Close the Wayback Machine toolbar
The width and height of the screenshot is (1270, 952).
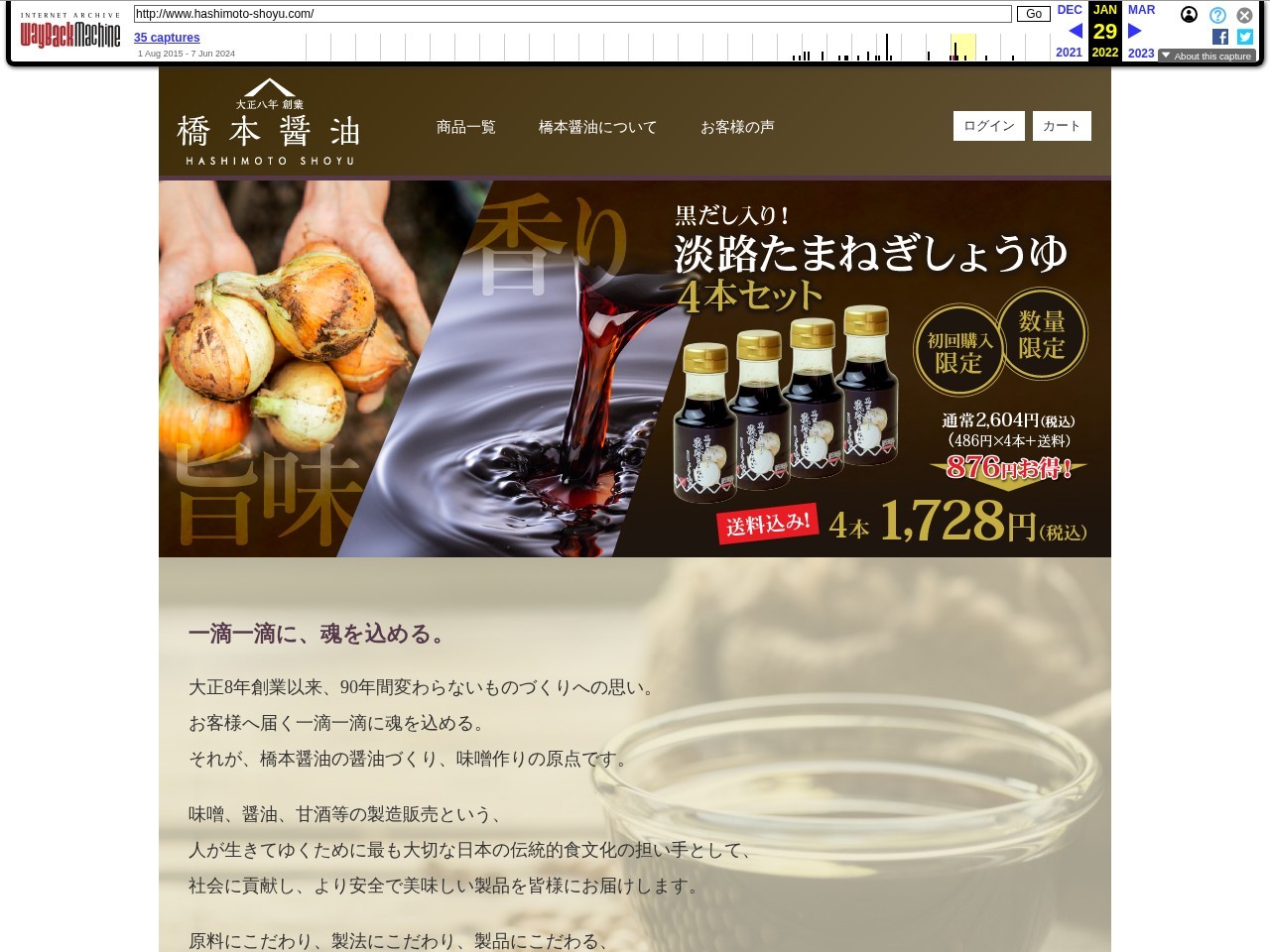click(x=1244, y=15)
